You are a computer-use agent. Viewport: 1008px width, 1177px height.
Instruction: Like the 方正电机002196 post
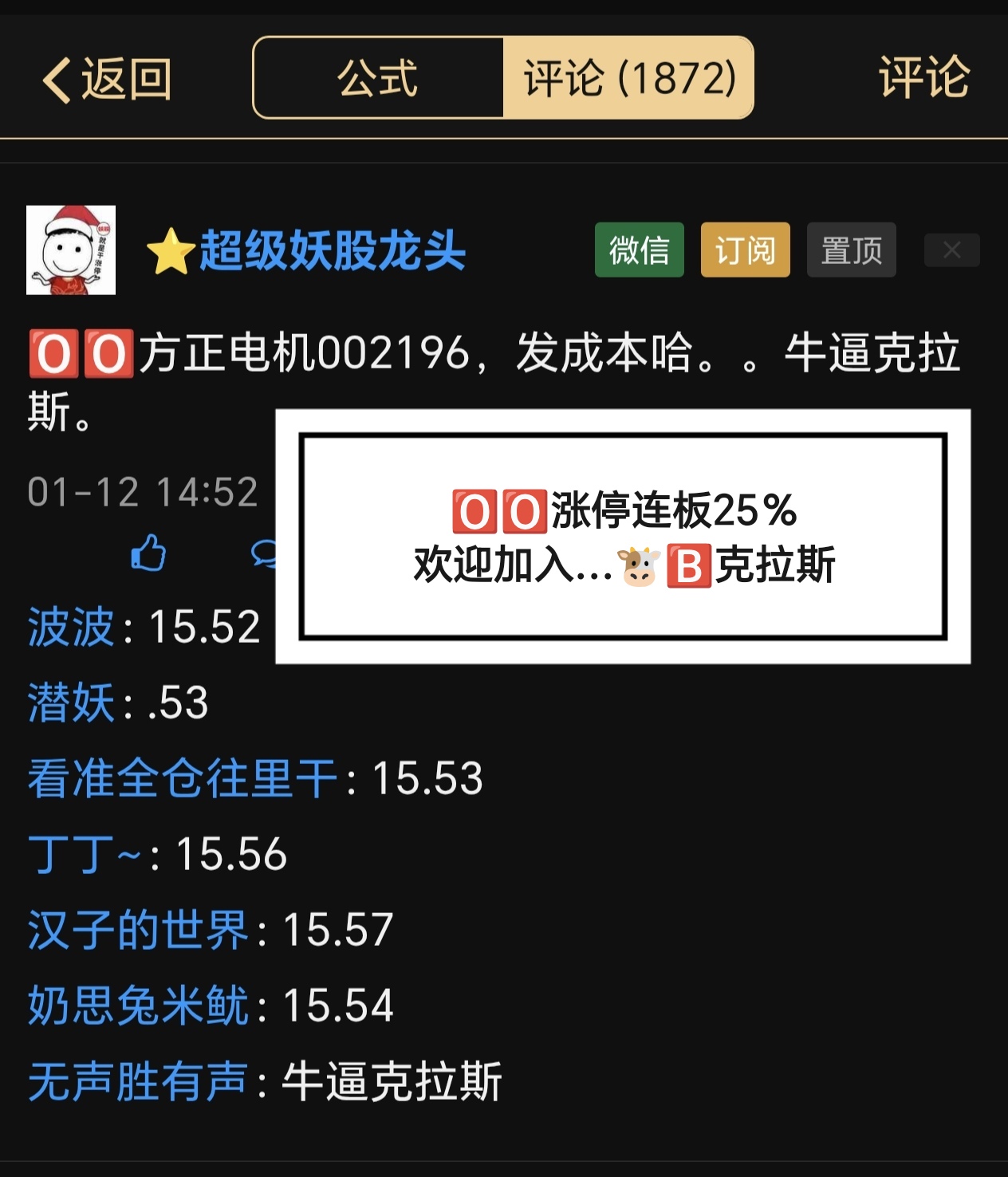[148, 553]
